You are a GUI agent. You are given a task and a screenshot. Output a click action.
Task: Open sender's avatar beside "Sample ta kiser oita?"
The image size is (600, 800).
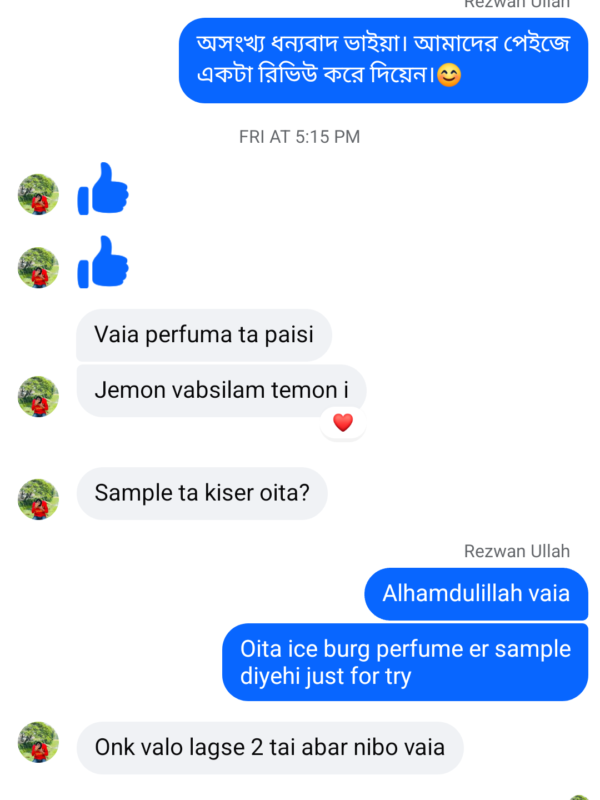pos(38,499)
